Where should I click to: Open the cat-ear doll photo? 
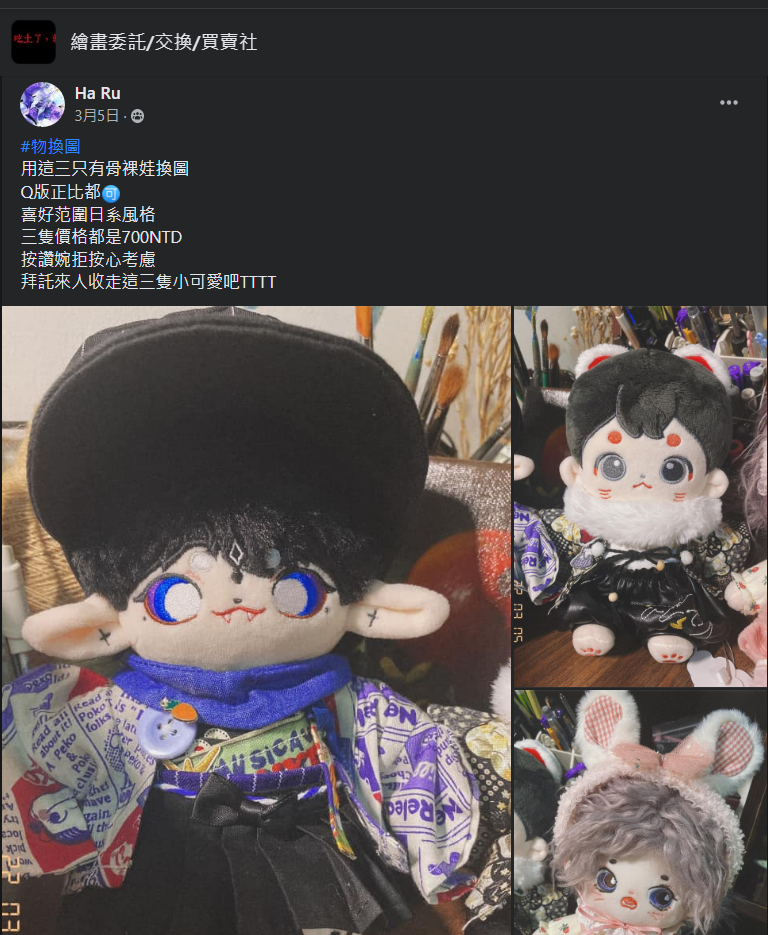pyautogui.click(x=640, y=496)
